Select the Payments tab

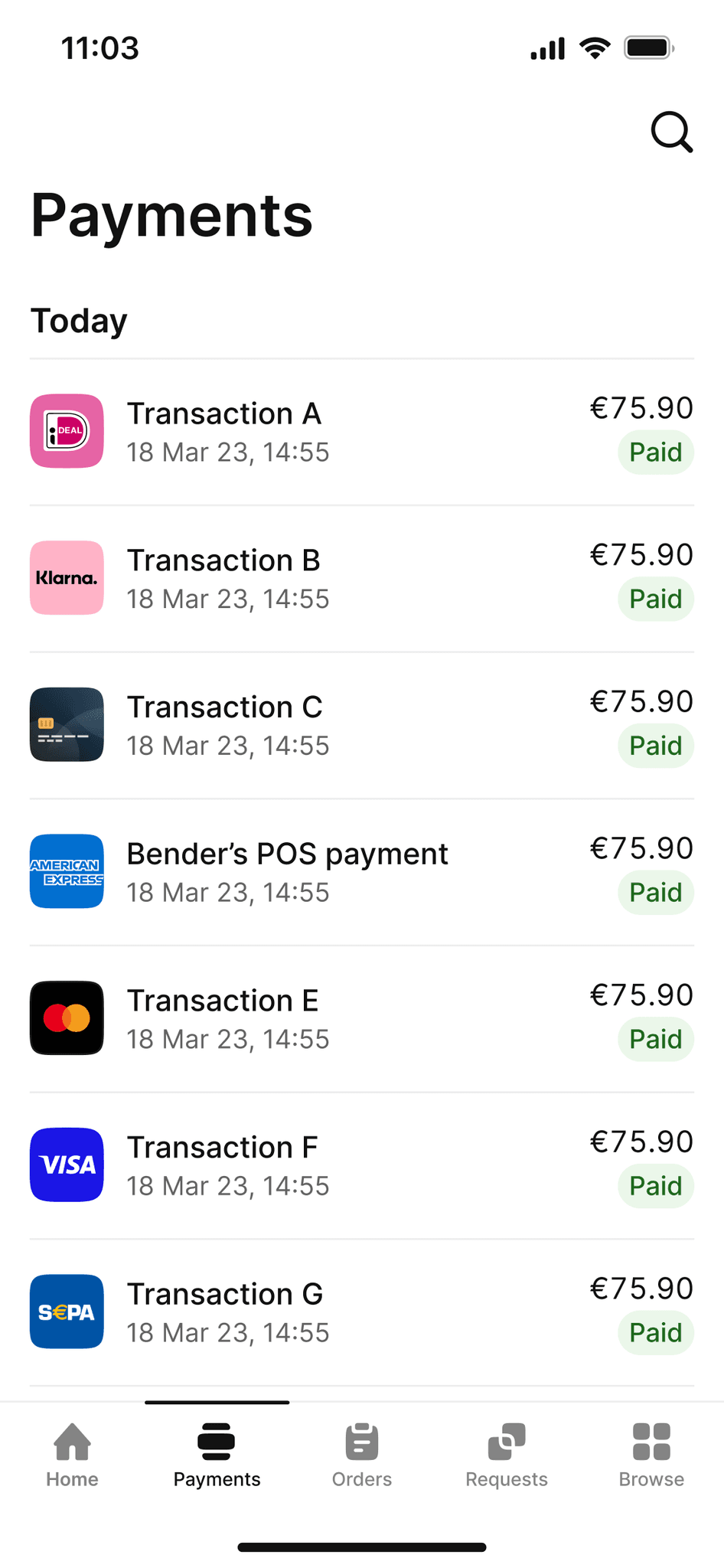(x=217, y=1455)
